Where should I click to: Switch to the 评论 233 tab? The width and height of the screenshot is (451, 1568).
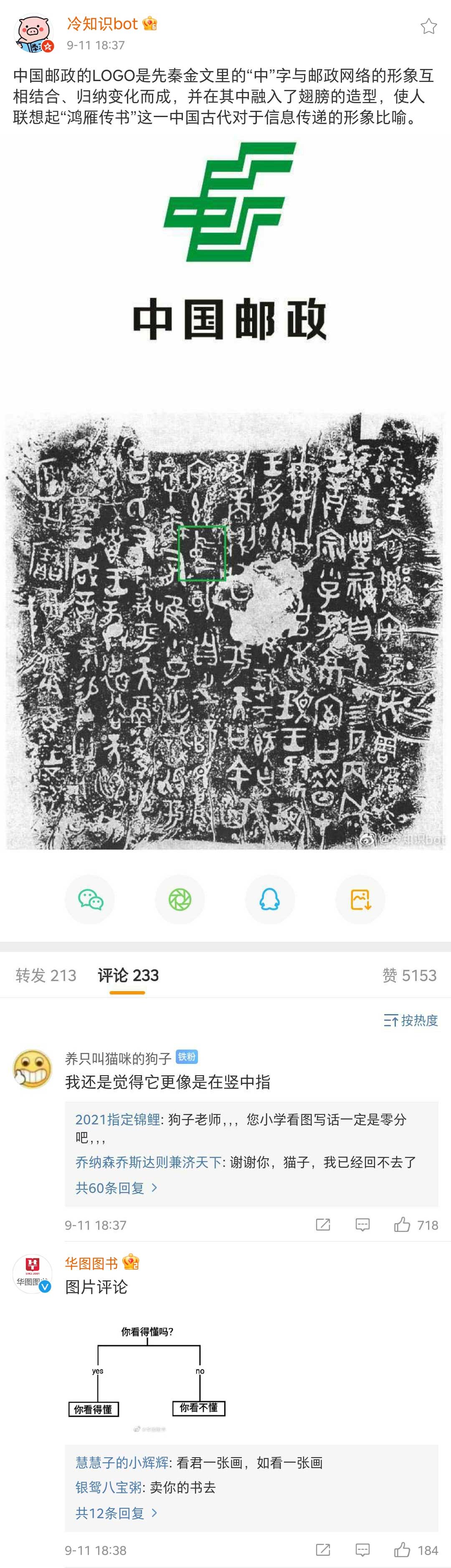[128, 975]
